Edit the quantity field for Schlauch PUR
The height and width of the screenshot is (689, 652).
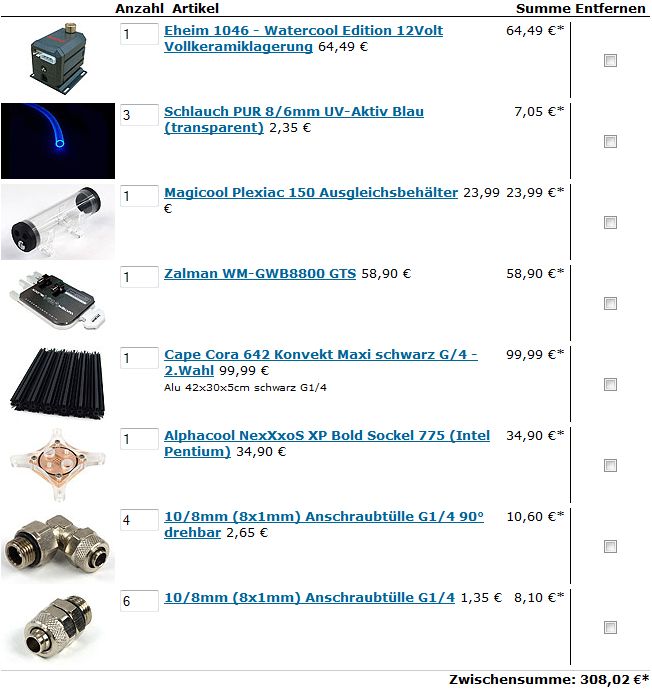[139, 115]
